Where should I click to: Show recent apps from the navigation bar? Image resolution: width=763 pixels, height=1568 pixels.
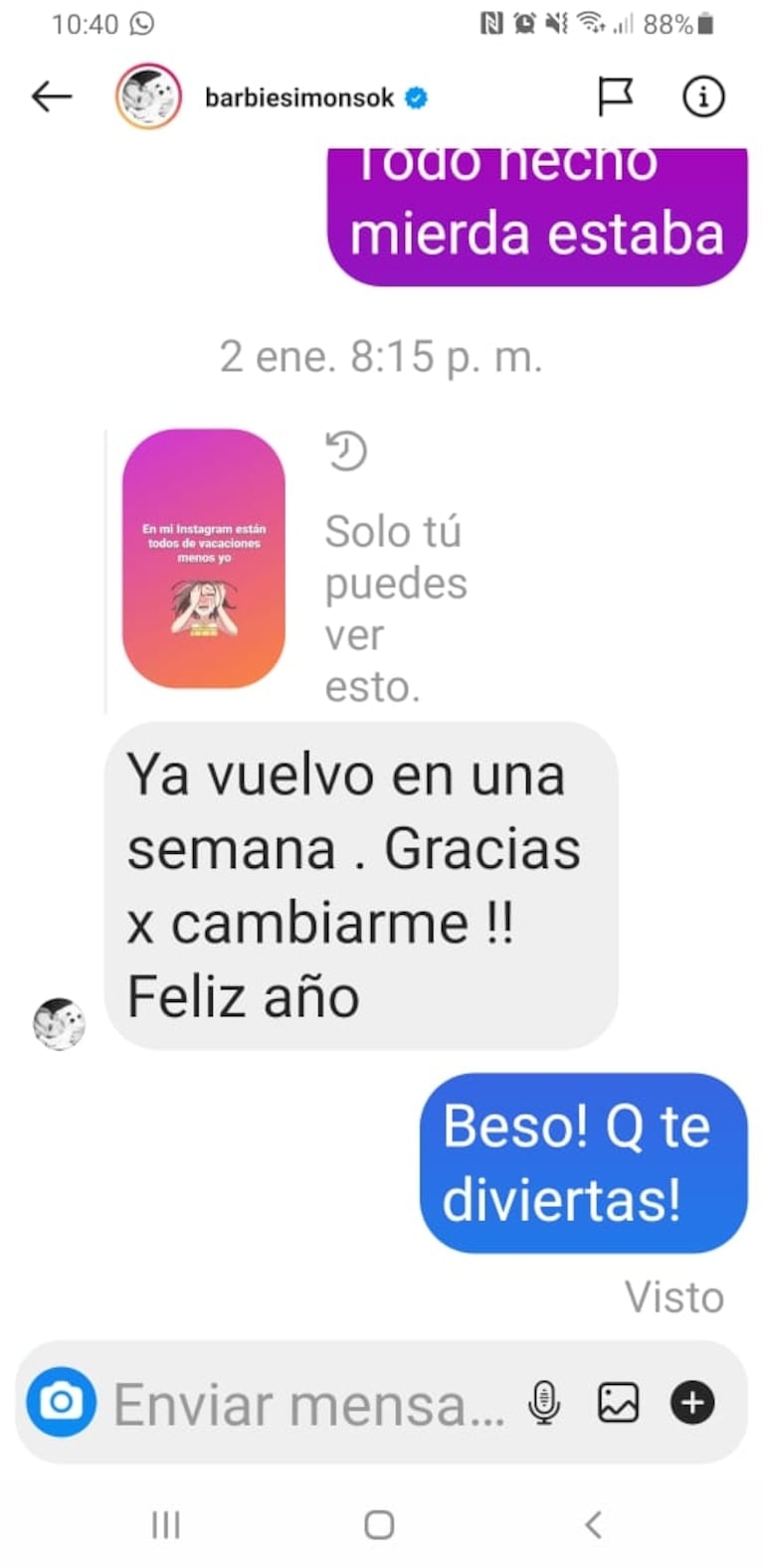point(165,1524)
